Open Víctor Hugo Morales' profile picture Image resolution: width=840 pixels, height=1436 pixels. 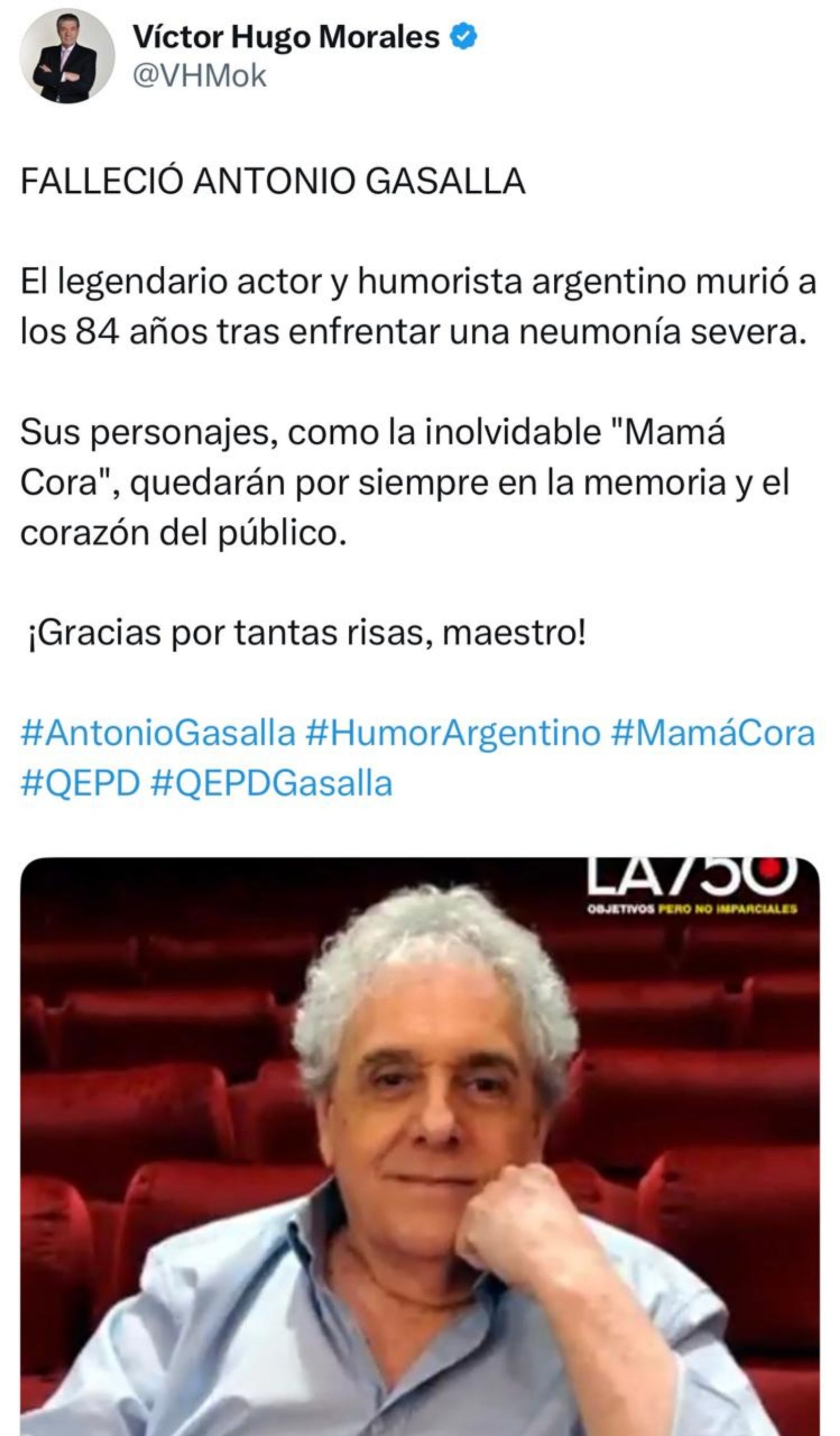coord(67,56)
